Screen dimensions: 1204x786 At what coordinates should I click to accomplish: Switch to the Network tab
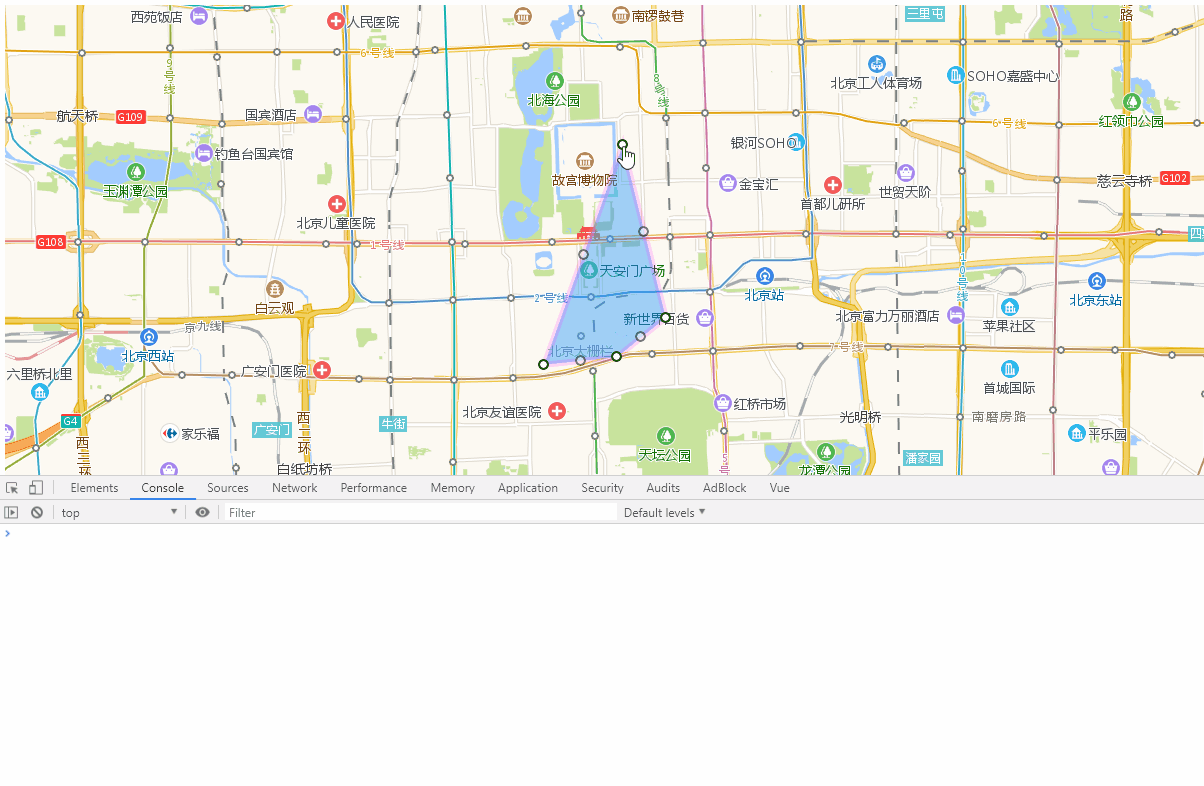click(x=294, y=488)
